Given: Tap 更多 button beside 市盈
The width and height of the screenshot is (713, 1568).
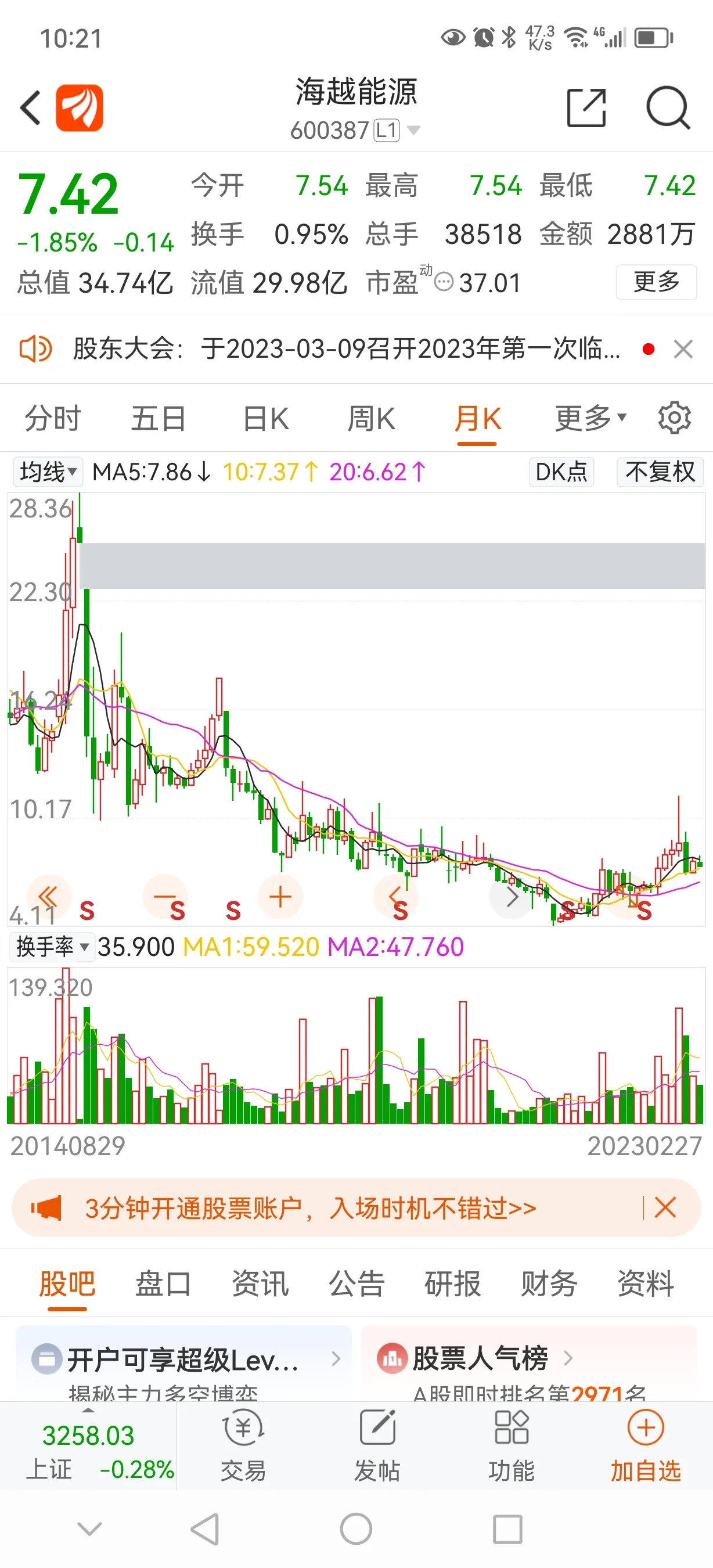Looking at the screenshot, I should [x=657, y=282].
